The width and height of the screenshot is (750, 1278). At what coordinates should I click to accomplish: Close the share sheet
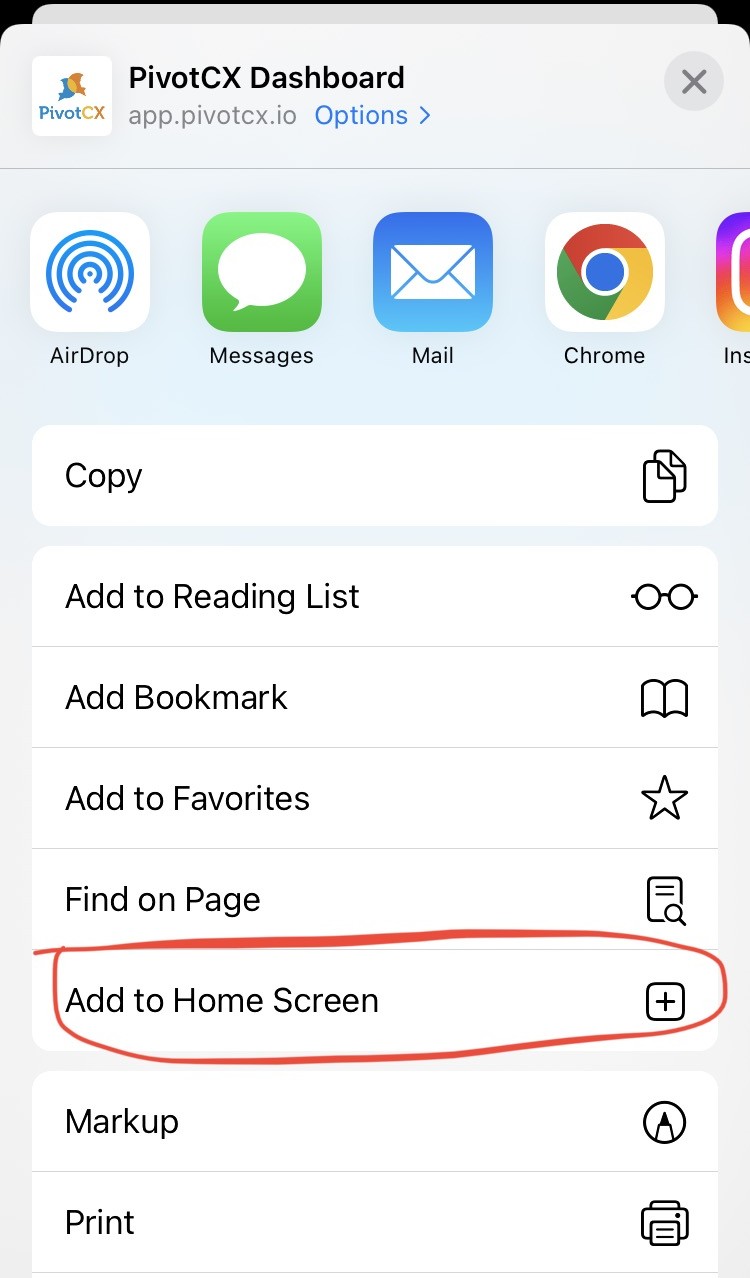click(694, 82)
